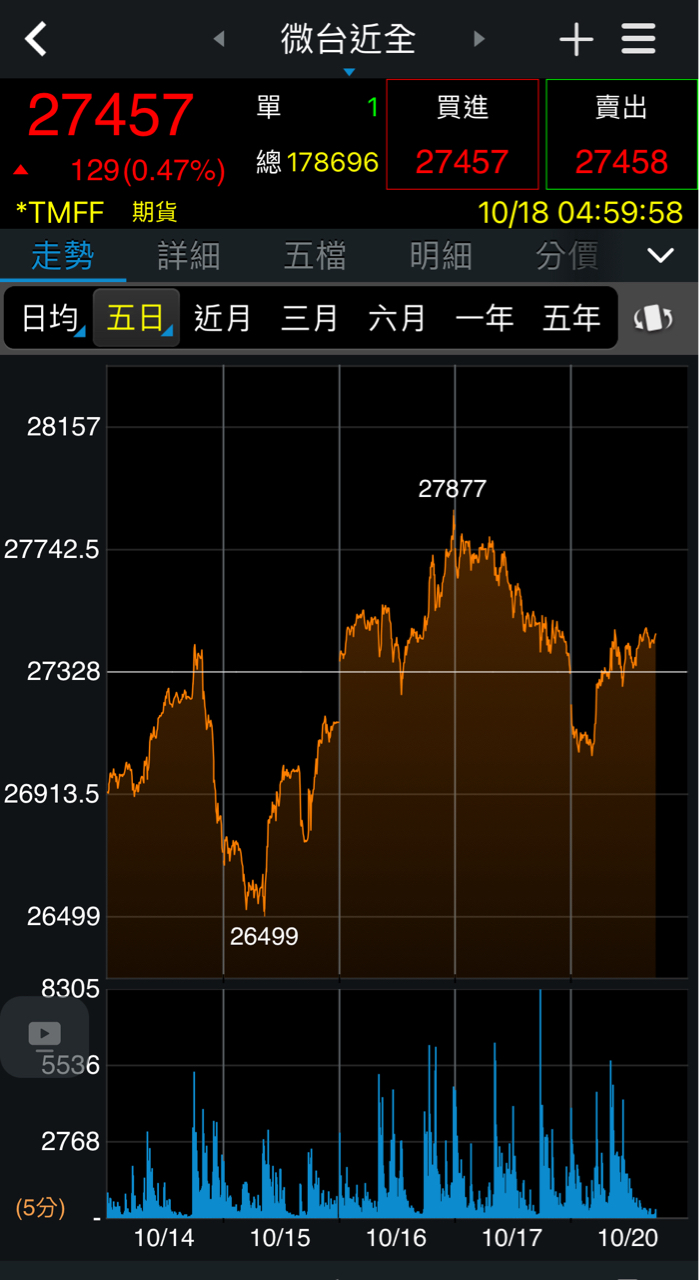The width and height of the screenshot is (699, 1280).
Task: Tap the 賣出 sell price box
Action: 621,135
